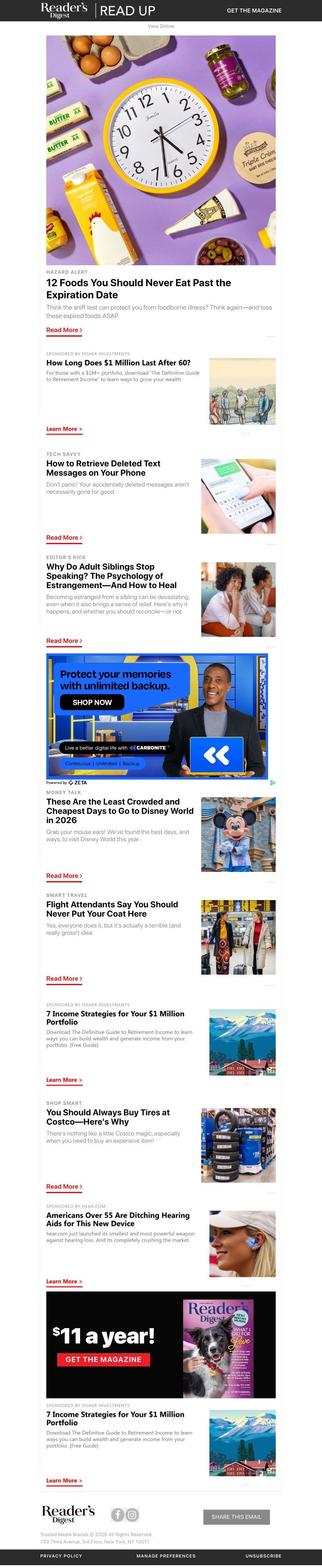Unsubscribe from this newsletter
Screen dimensions: 322x1568
coord(263,1556)
